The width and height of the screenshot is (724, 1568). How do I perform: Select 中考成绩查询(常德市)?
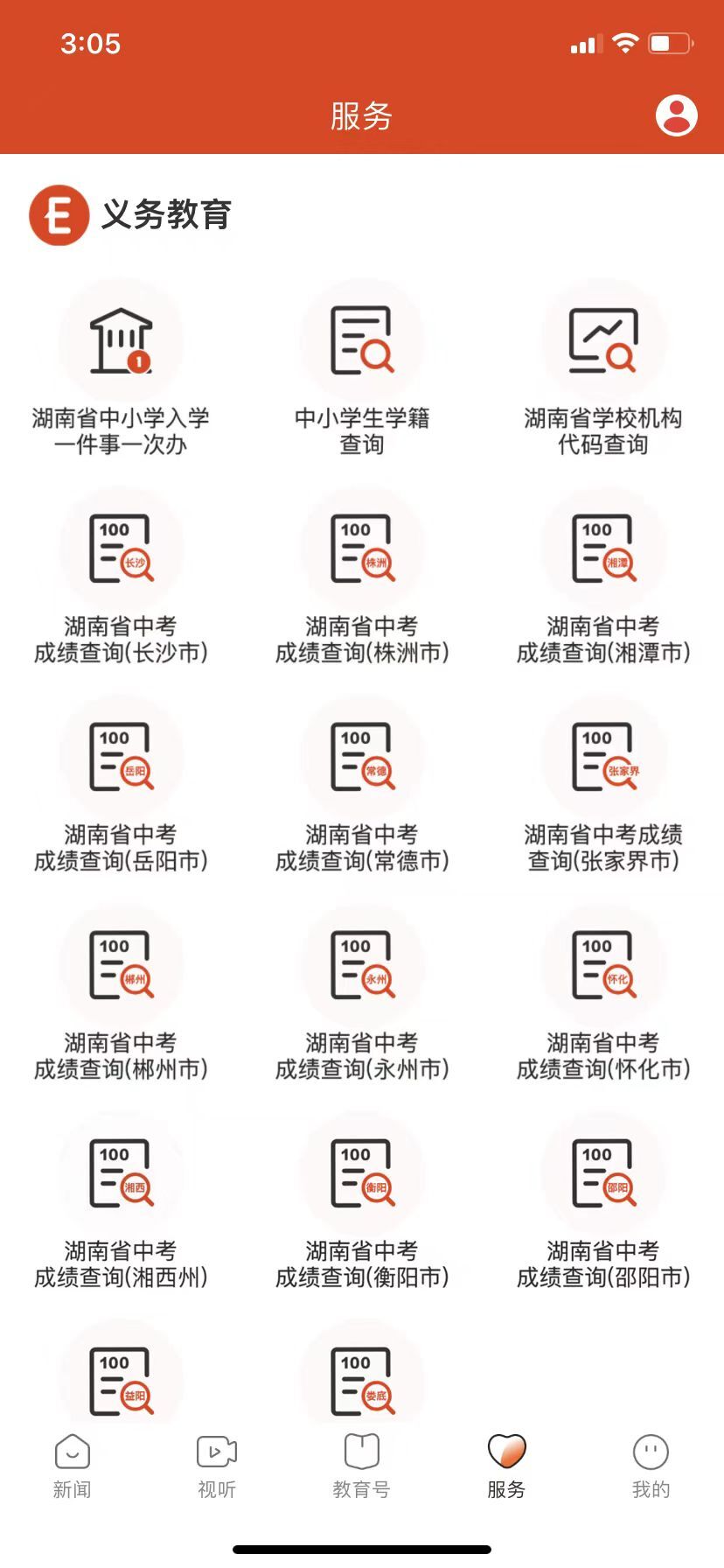pyautogui.click(x=362, y=784)
